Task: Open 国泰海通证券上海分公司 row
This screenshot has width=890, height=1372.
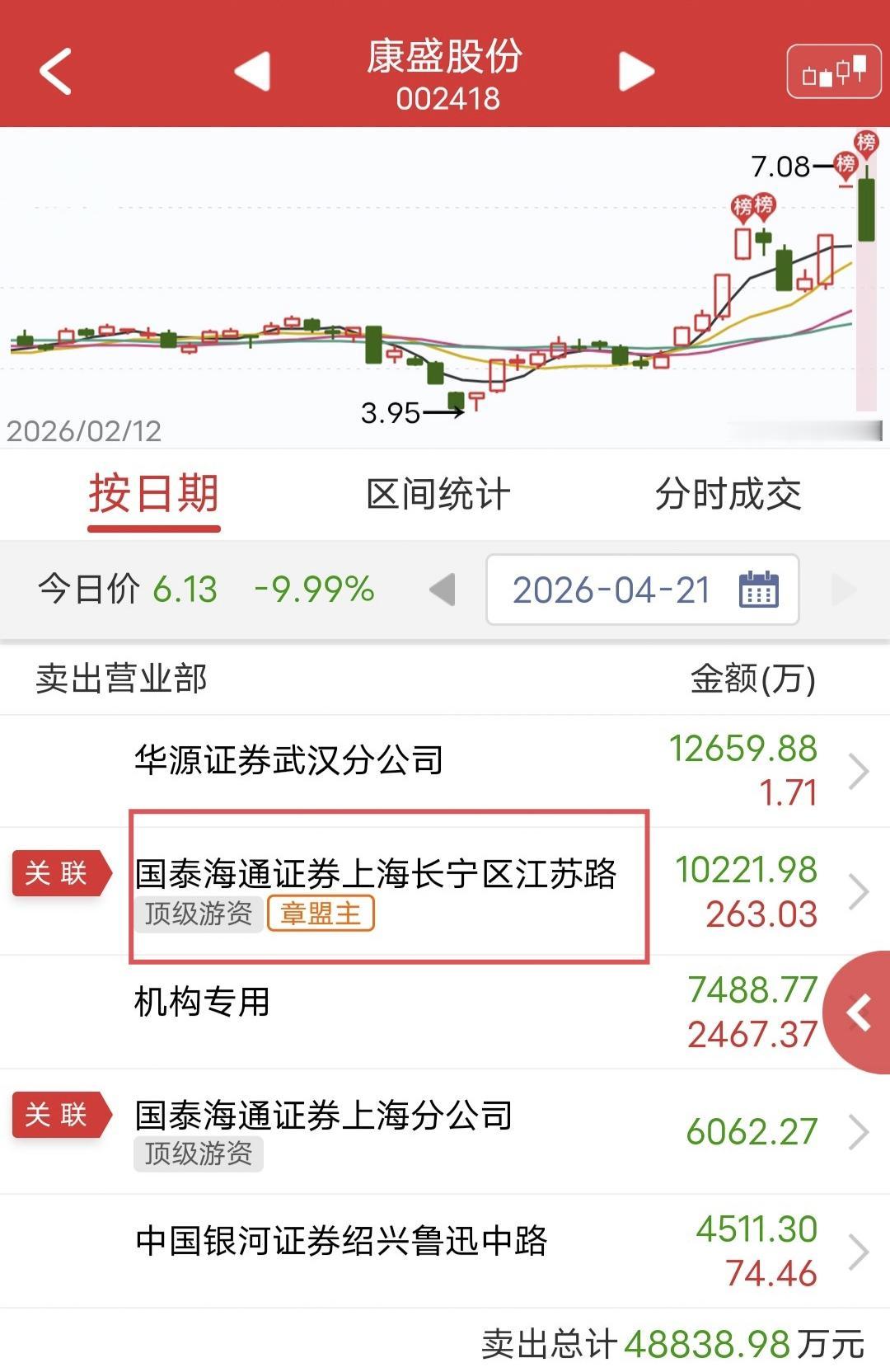Action: [445, 1131]
